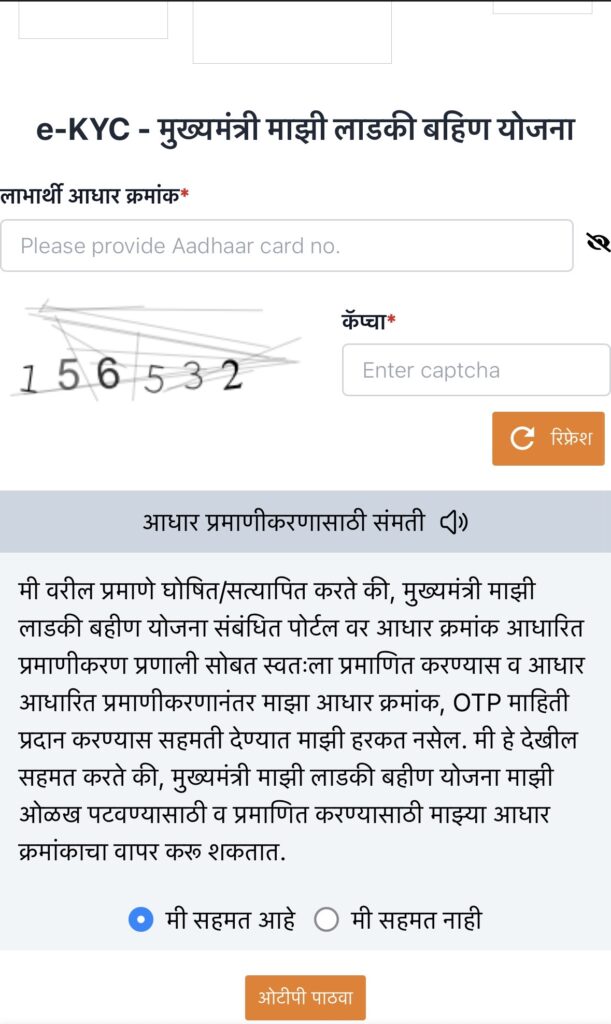Tap the Aadhaar card number field
The image size is (611, 1024).
coord(286,245)
